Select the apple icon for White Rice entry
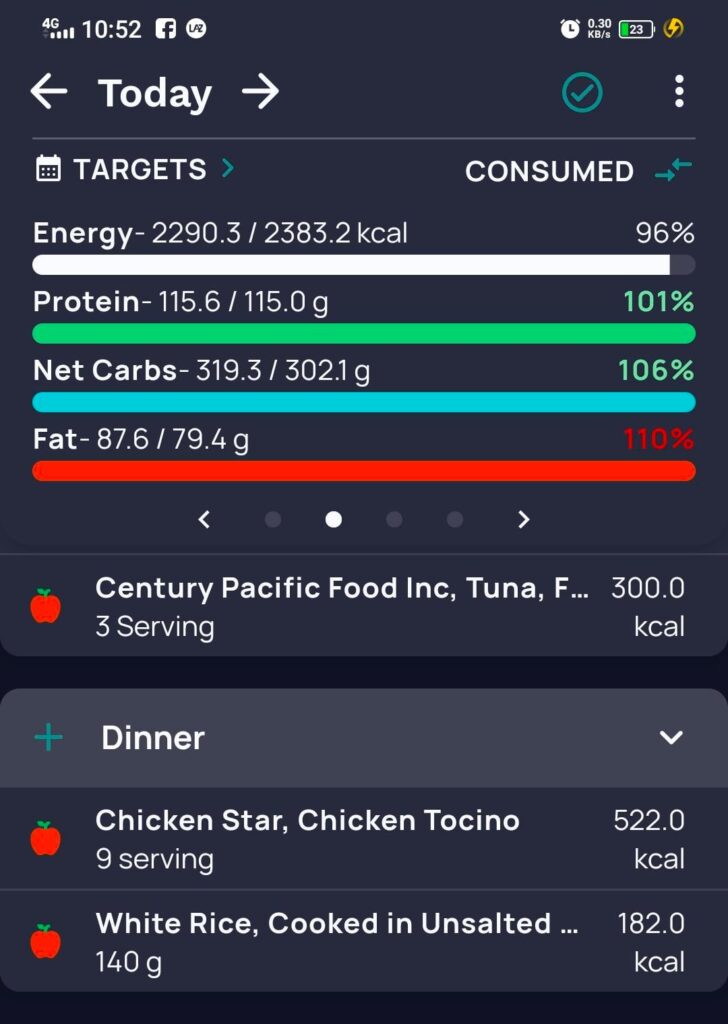The height and width of the screenshot is (1024, 728). (x=47, y=941)
